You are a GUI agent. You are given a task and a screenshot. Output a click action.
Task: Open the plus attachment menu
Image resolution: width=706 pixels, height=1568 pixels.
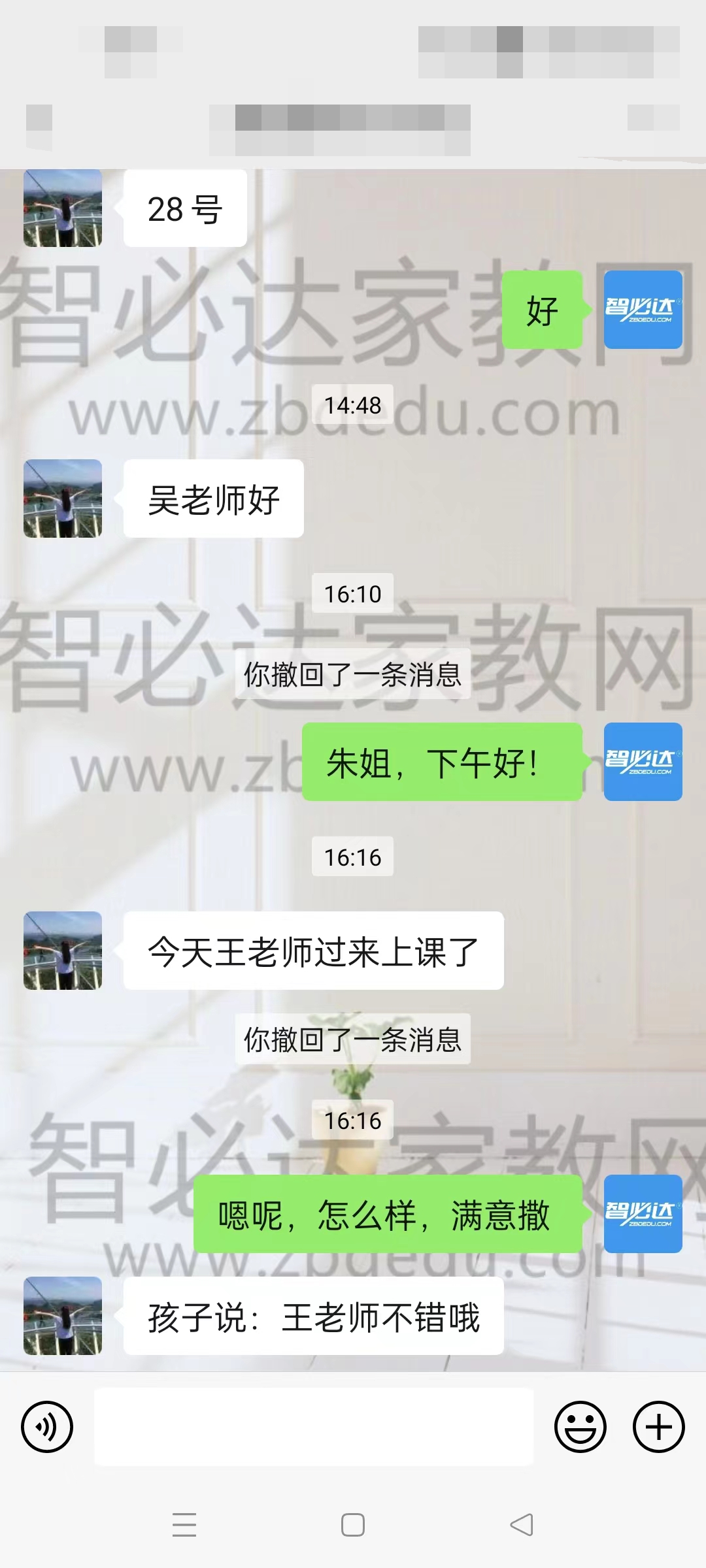(x=658, y=1427)
